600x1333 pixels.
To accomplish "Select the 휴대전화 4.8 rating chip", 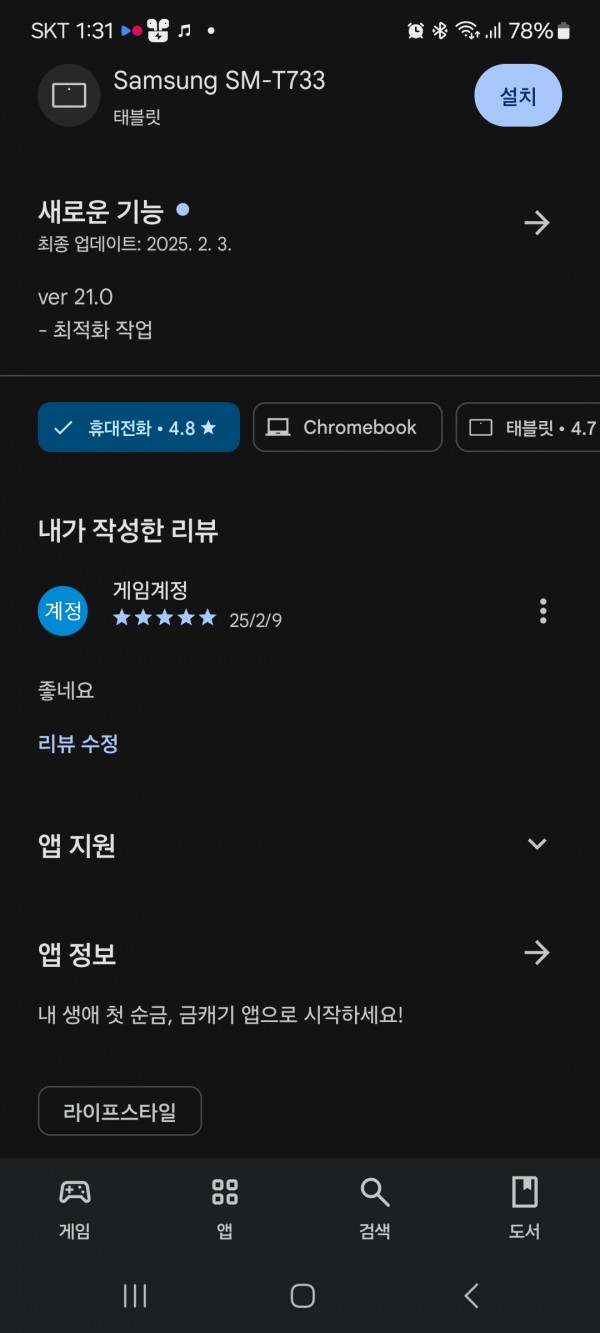I will (139, 427).
